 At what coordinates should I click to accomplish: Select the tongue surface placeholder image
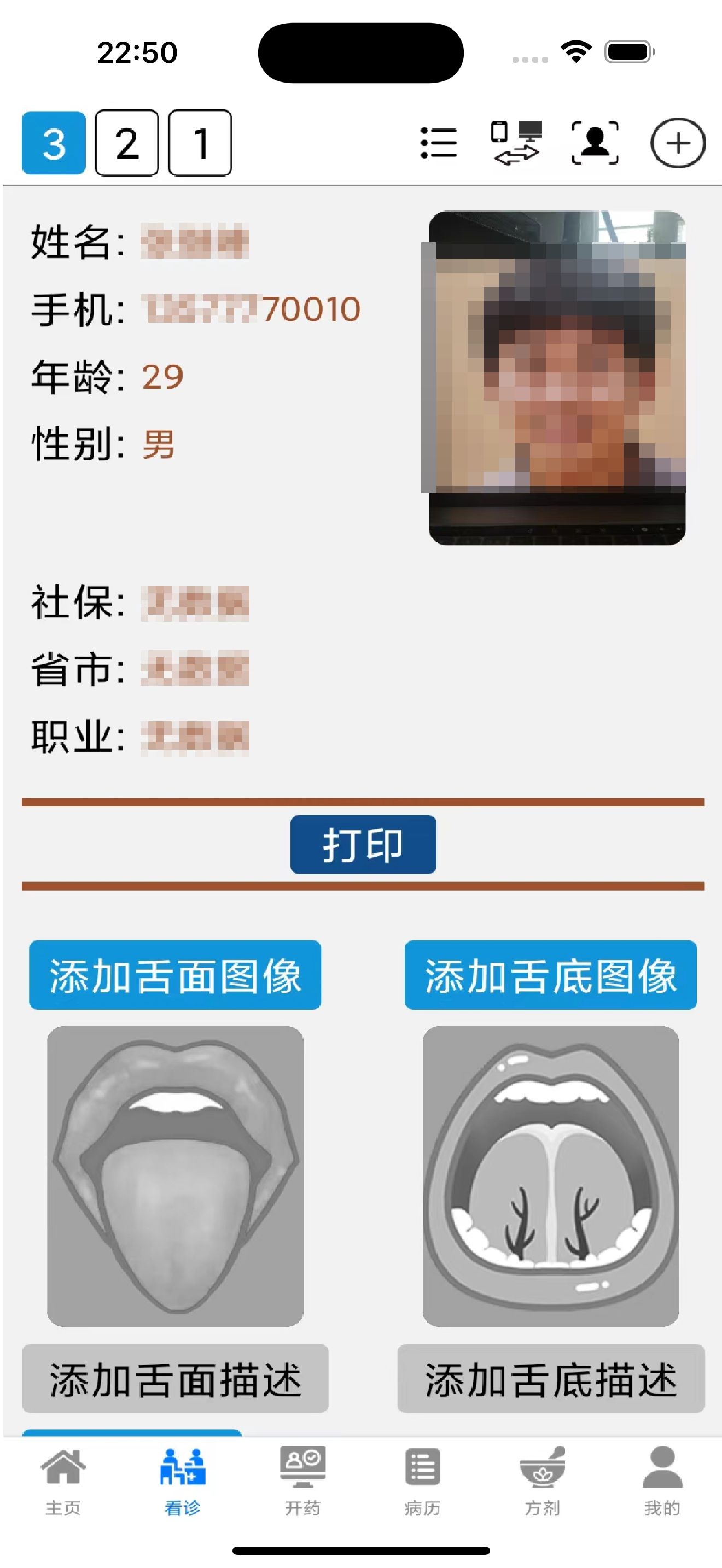174,1176
